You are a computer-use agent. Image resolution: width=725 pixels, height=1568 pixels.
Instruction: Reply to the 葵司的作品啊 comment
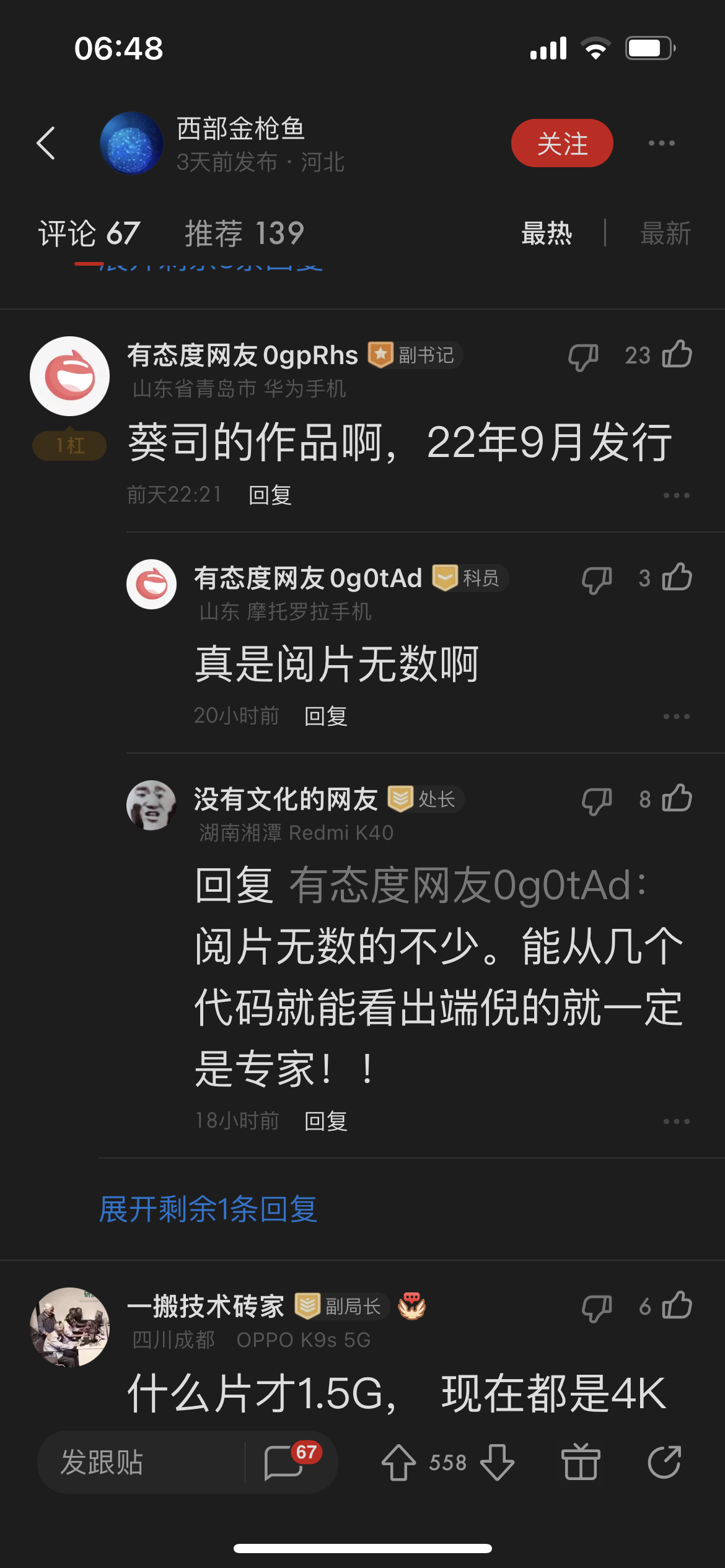(270, 495)
